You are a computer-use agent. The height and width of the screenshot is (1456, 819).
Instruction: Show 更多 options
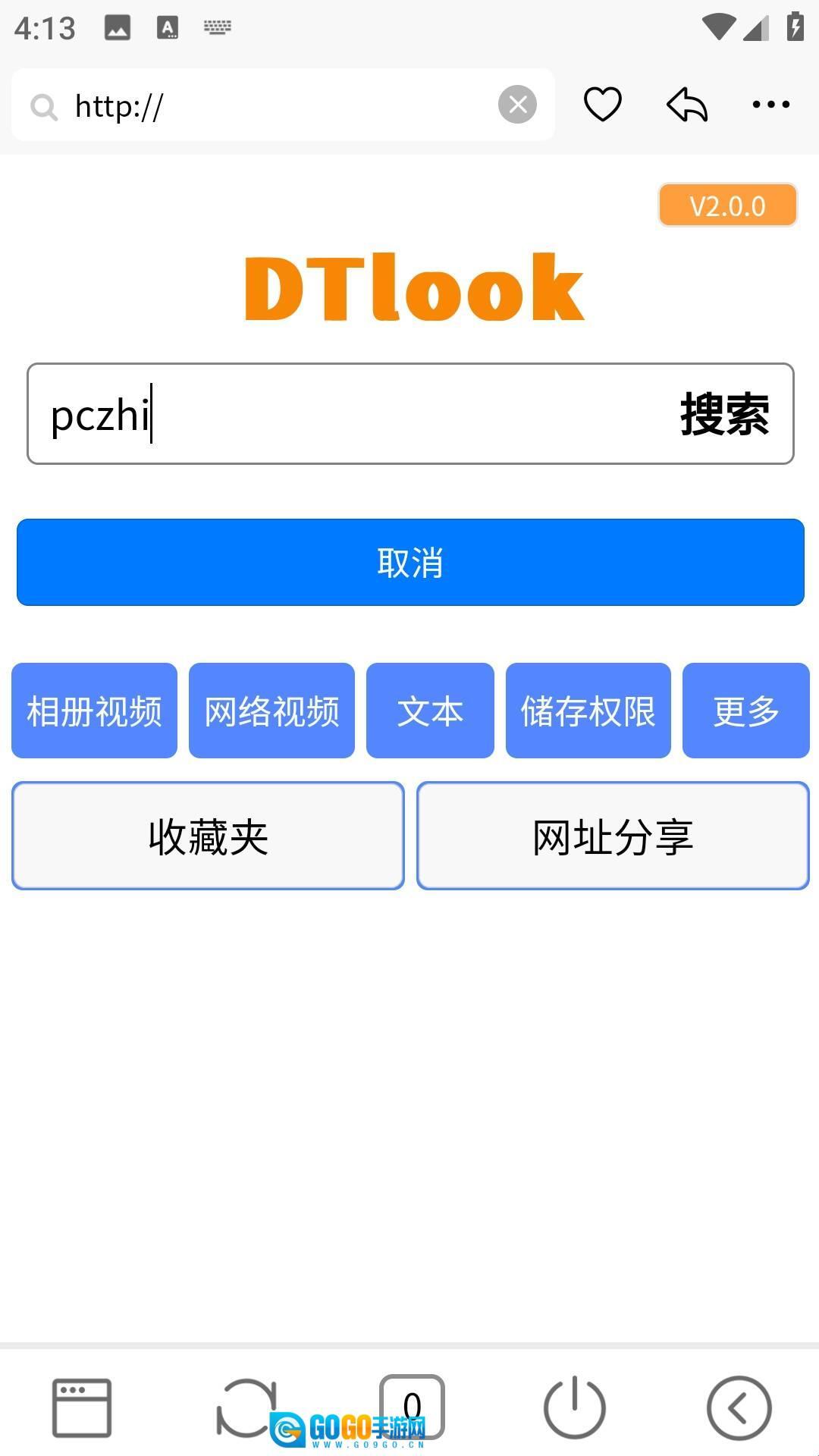click(x=745, y=711)
